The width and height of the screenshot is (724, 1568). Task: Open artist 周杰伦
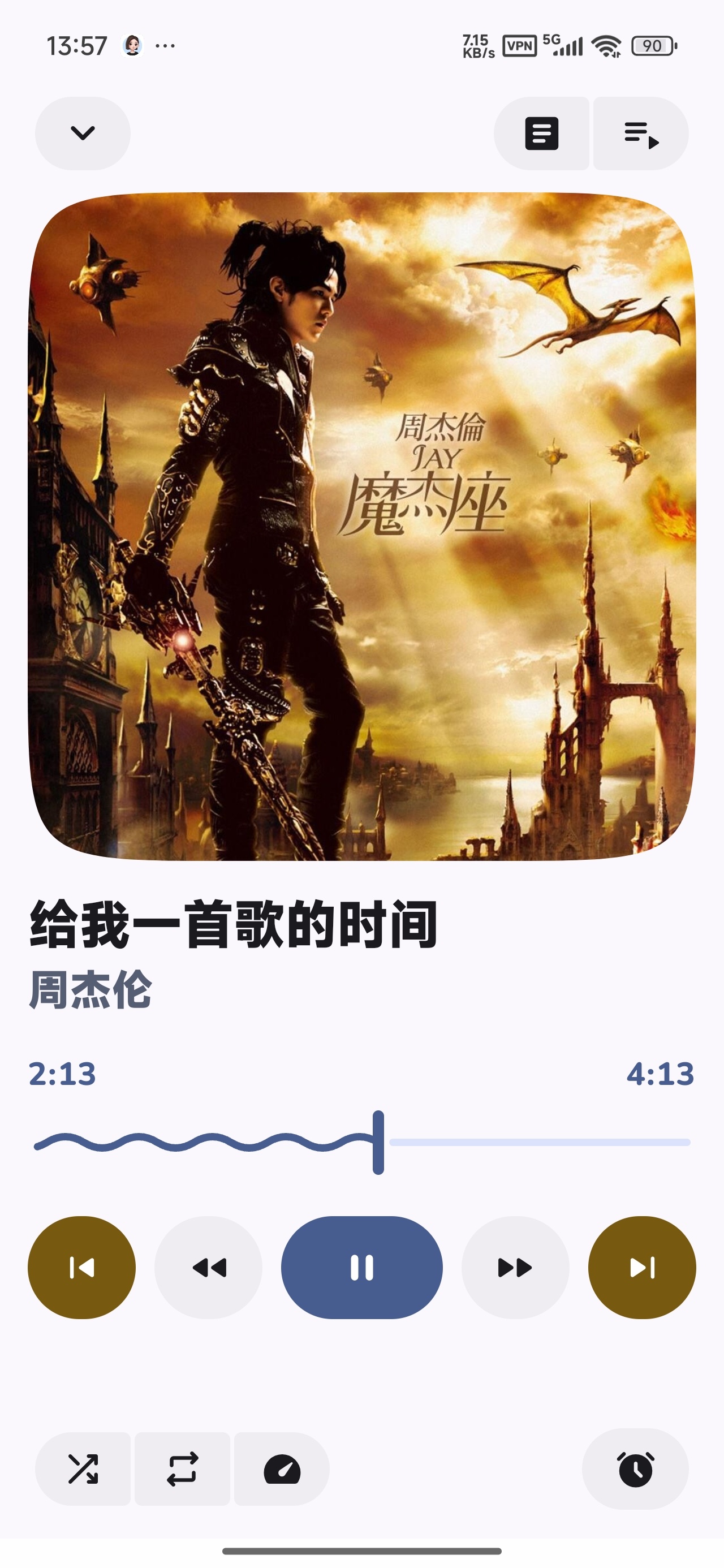(x=90, y=990)
